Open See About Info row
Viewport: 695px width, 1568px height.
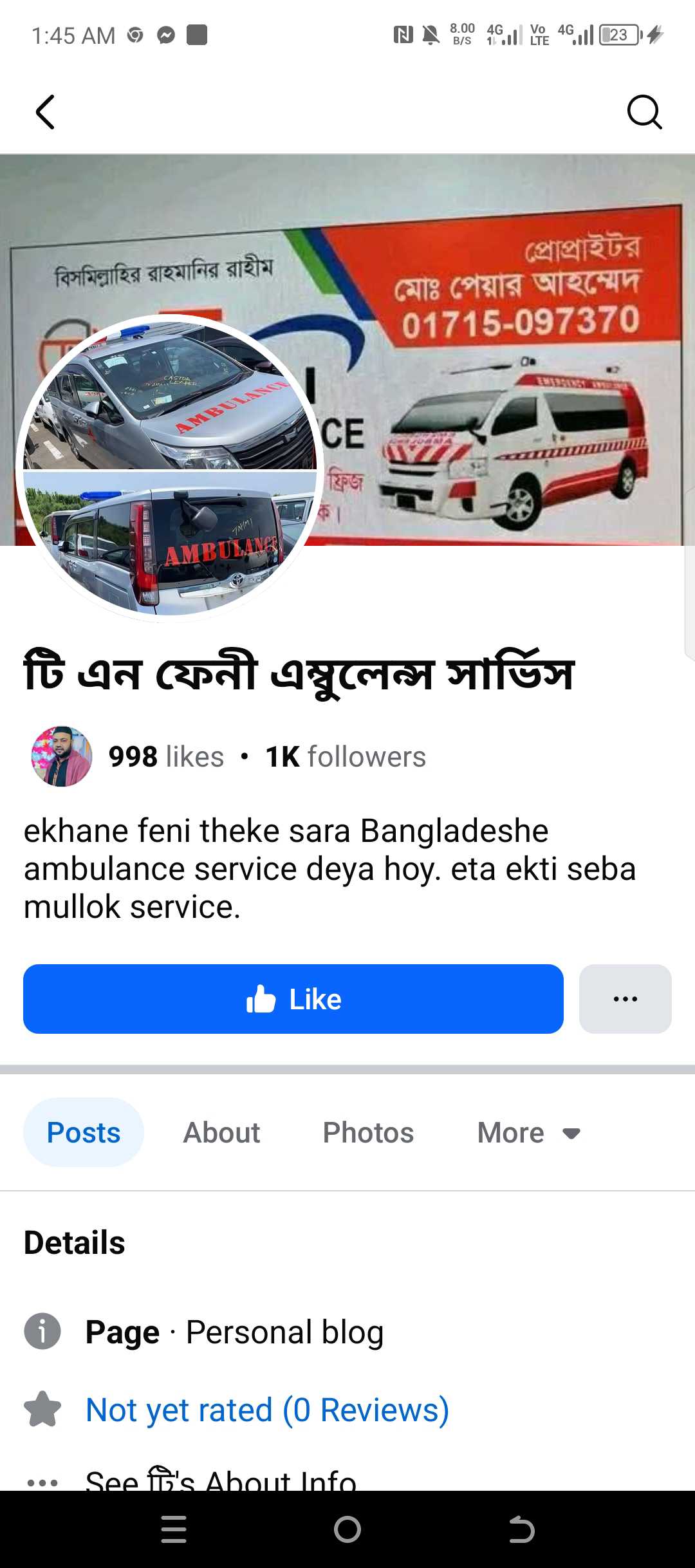(221, 1479)
